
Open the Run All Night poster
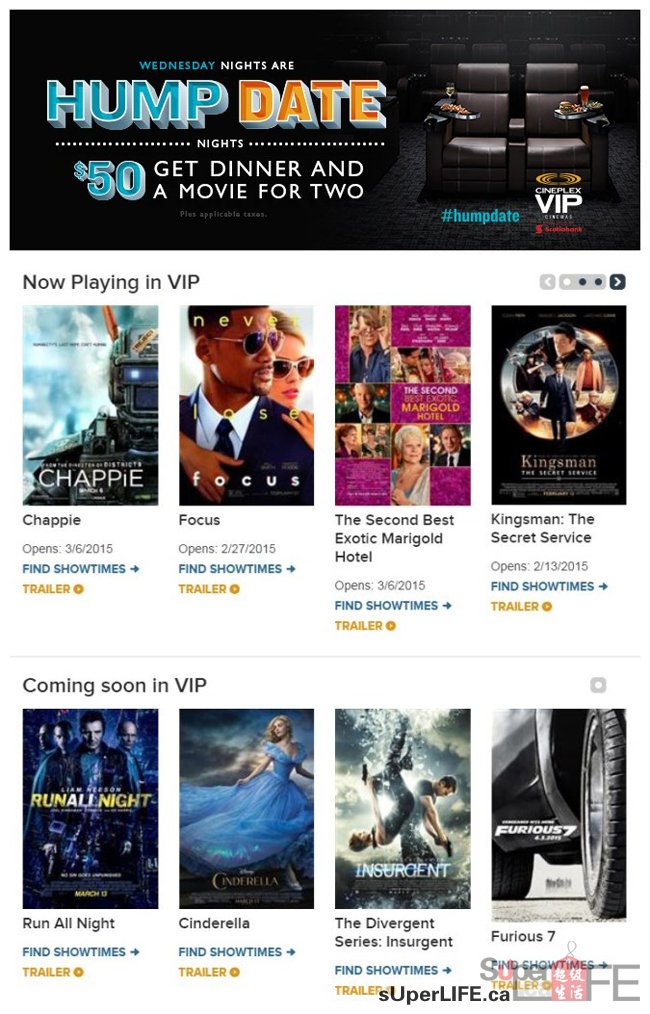[90, 808]
